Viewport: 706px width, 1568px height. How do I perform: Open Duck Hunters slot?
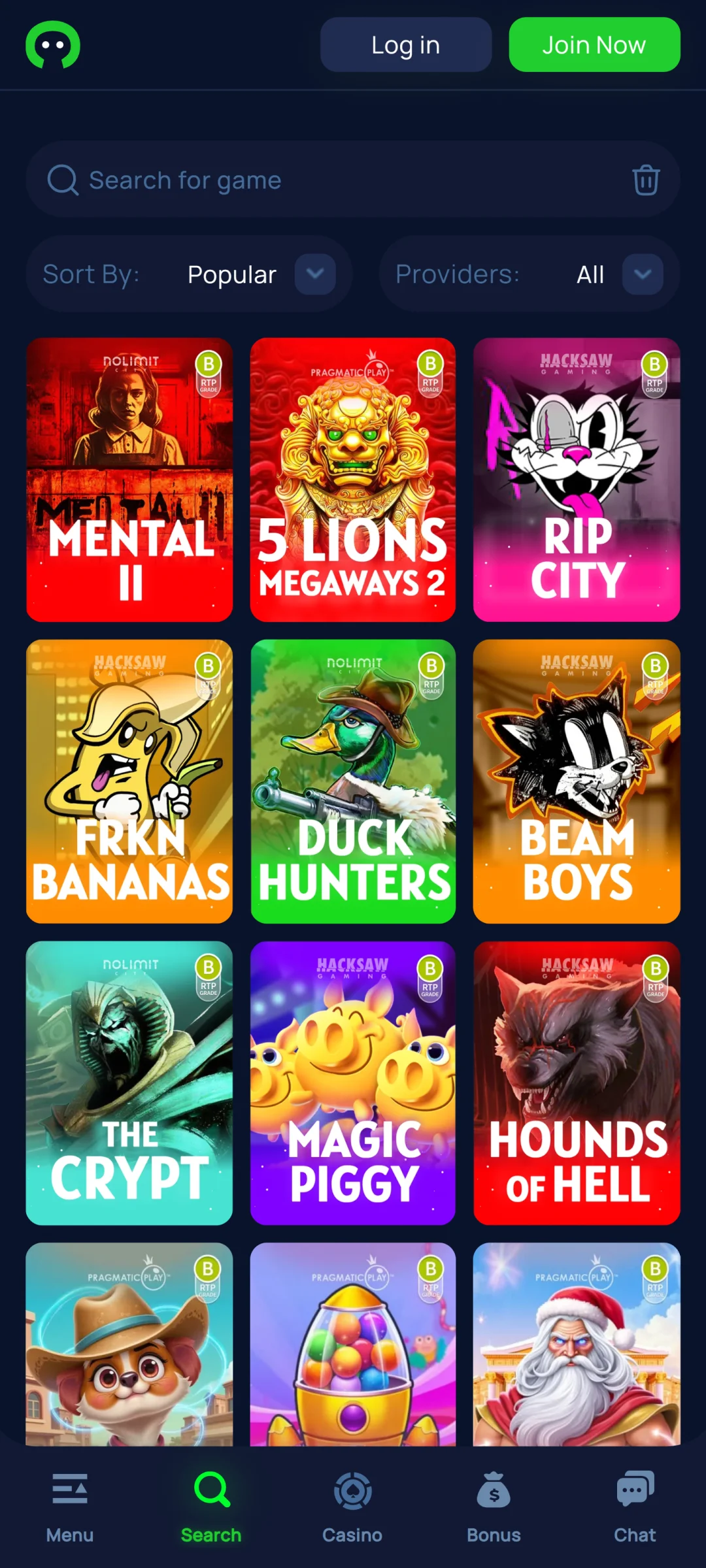click(x=353, y=781)
